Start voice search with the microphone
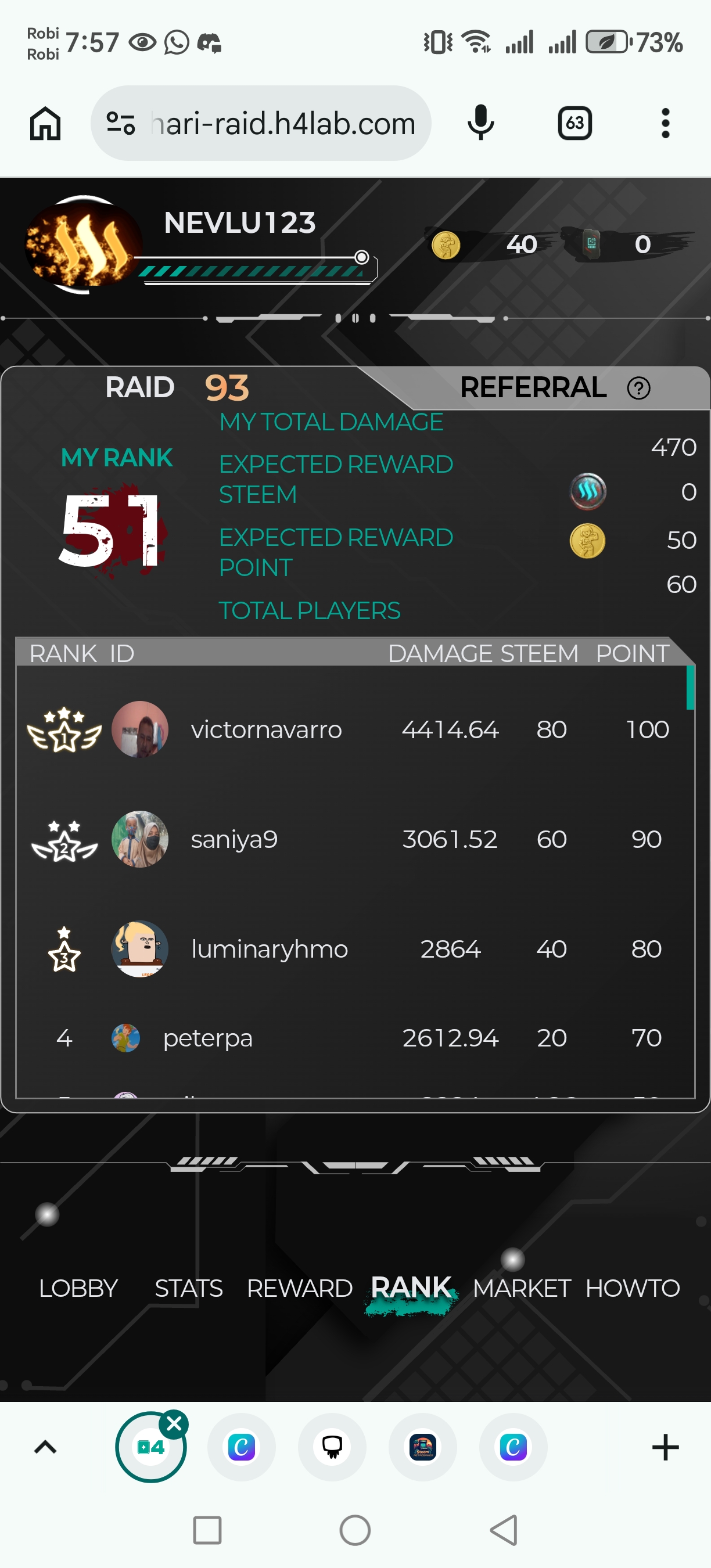 481,123
